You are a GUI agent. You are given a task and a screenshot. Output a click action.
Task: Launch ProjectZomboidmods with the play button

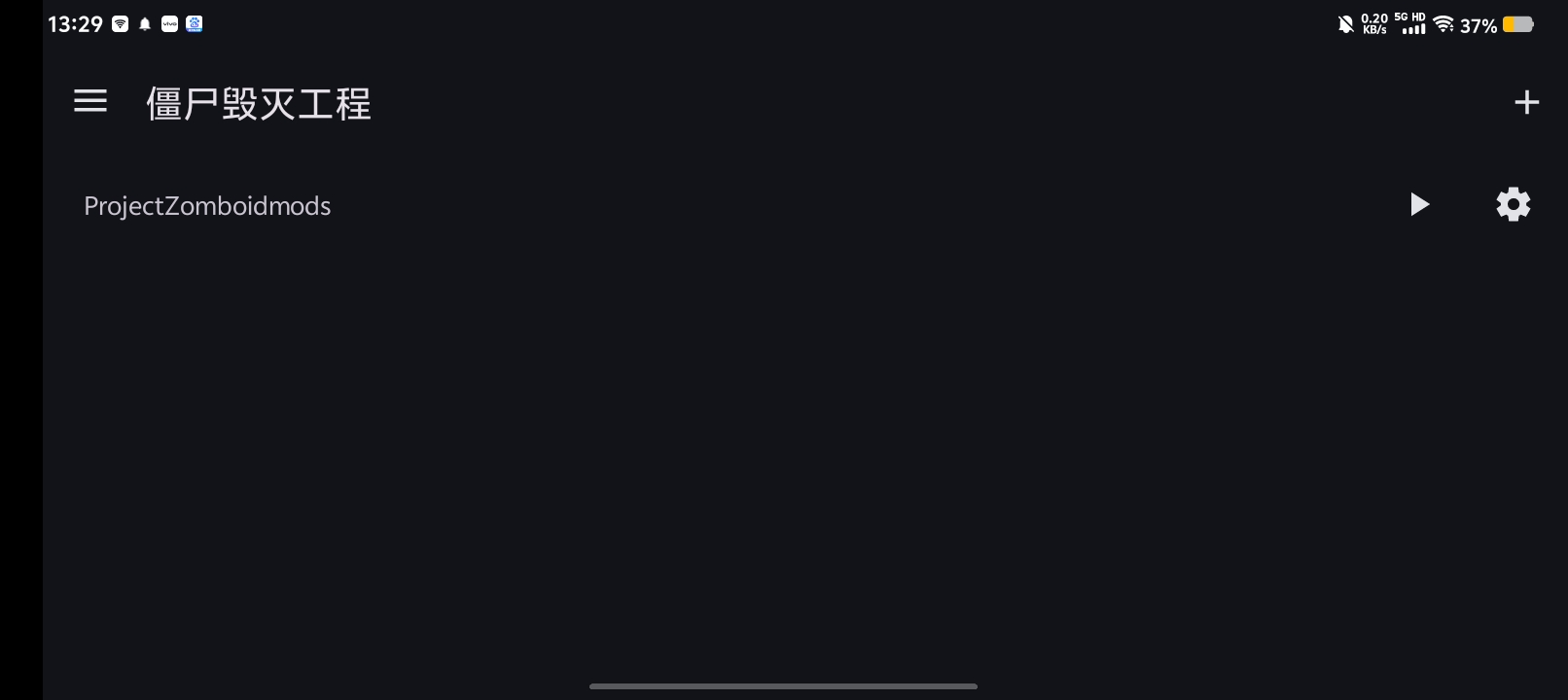tap(1419, 204)
